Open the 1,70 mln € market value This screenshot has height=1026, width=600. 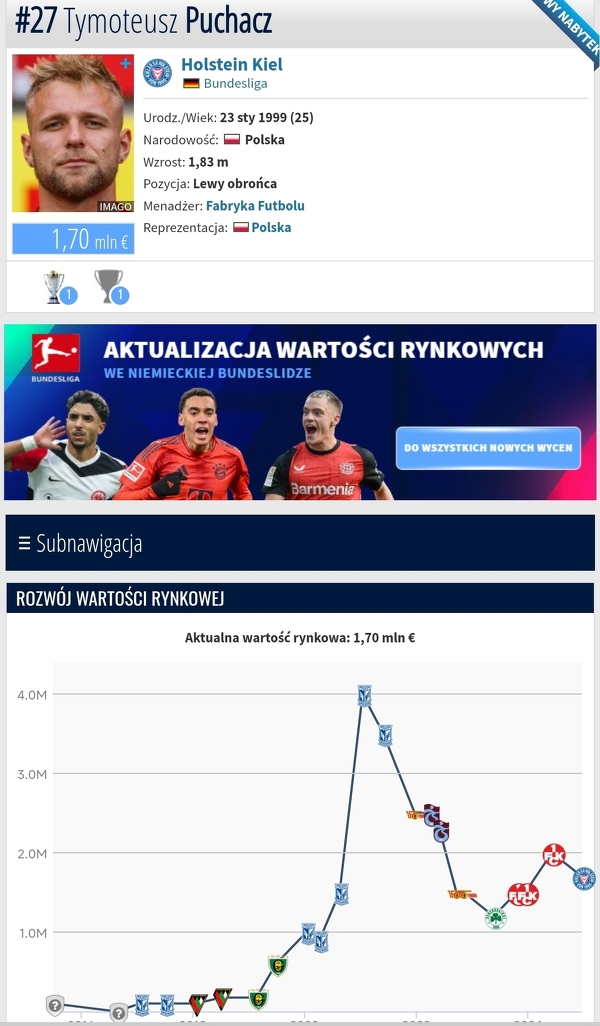tap(72, 240)
